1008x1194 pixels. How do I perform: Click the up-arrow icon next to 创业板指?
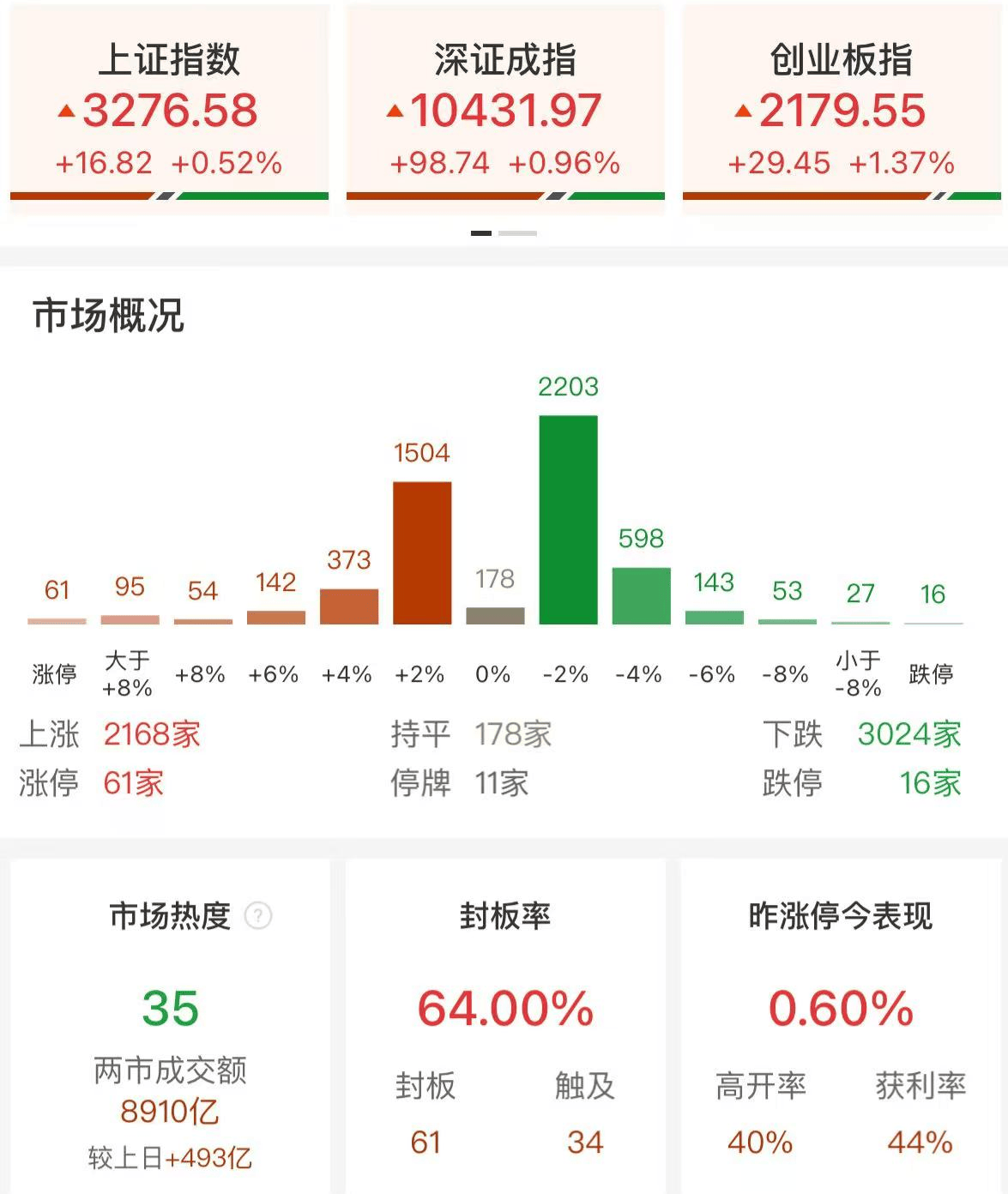[741, 110]
